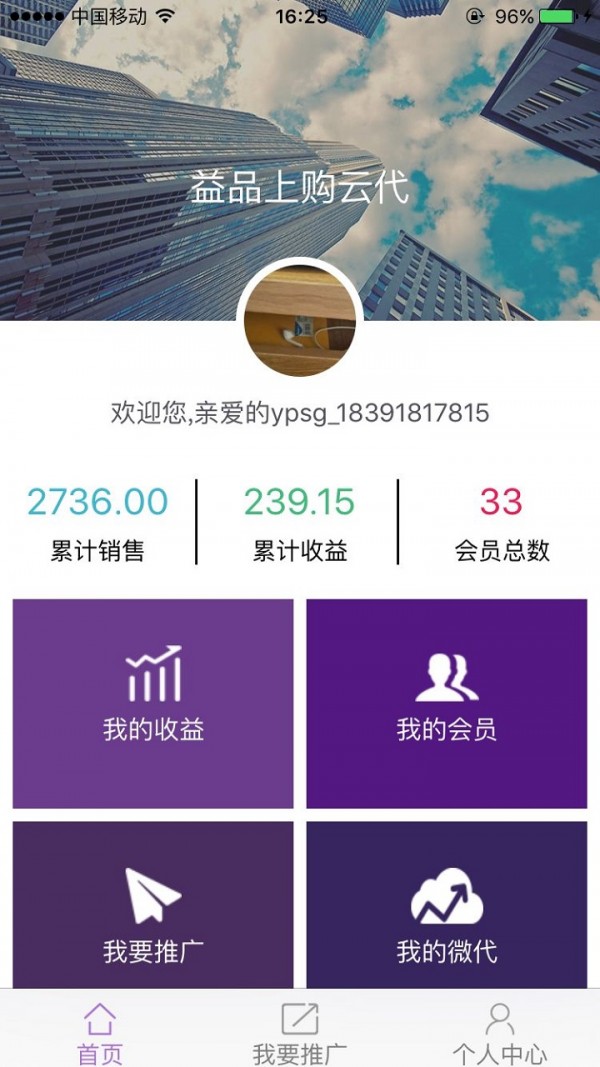The width and height of the screenshot is (600, 1067).
Task: Switch to the 首页 home tab
Action: (100, 1032)
